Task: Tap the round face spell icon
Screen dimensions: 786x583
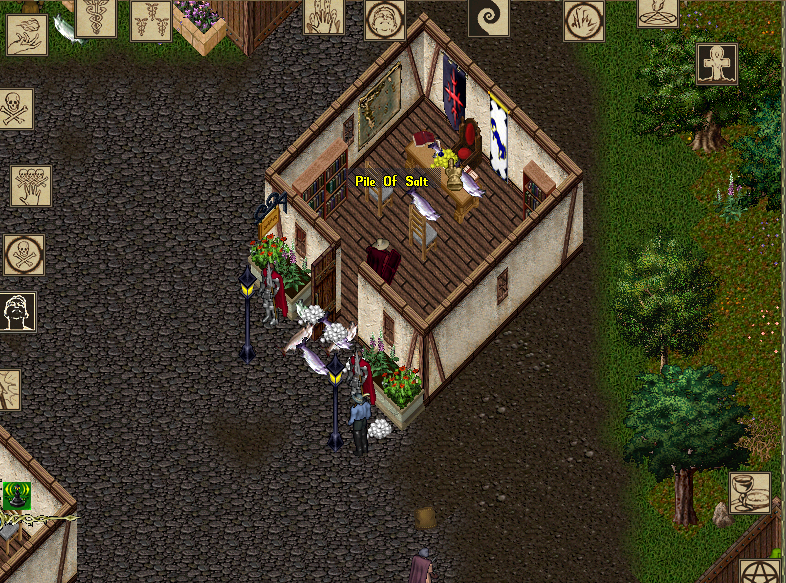Action: (x=384, y=18)
